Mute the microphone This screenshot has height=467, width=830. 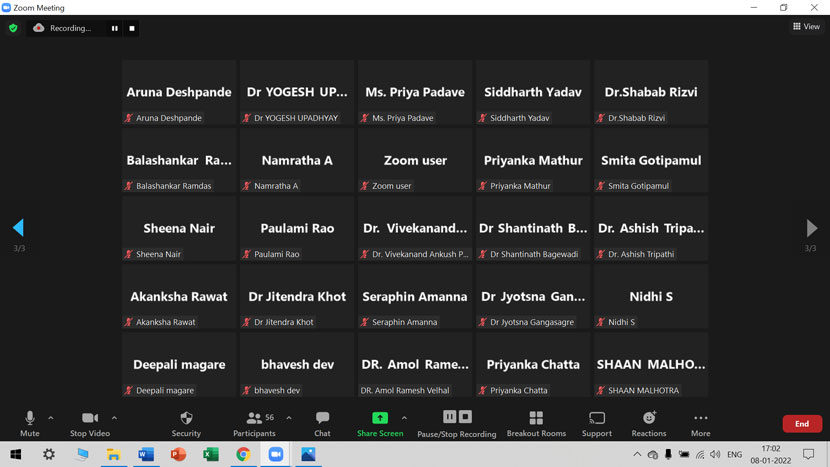coord(29,422)
